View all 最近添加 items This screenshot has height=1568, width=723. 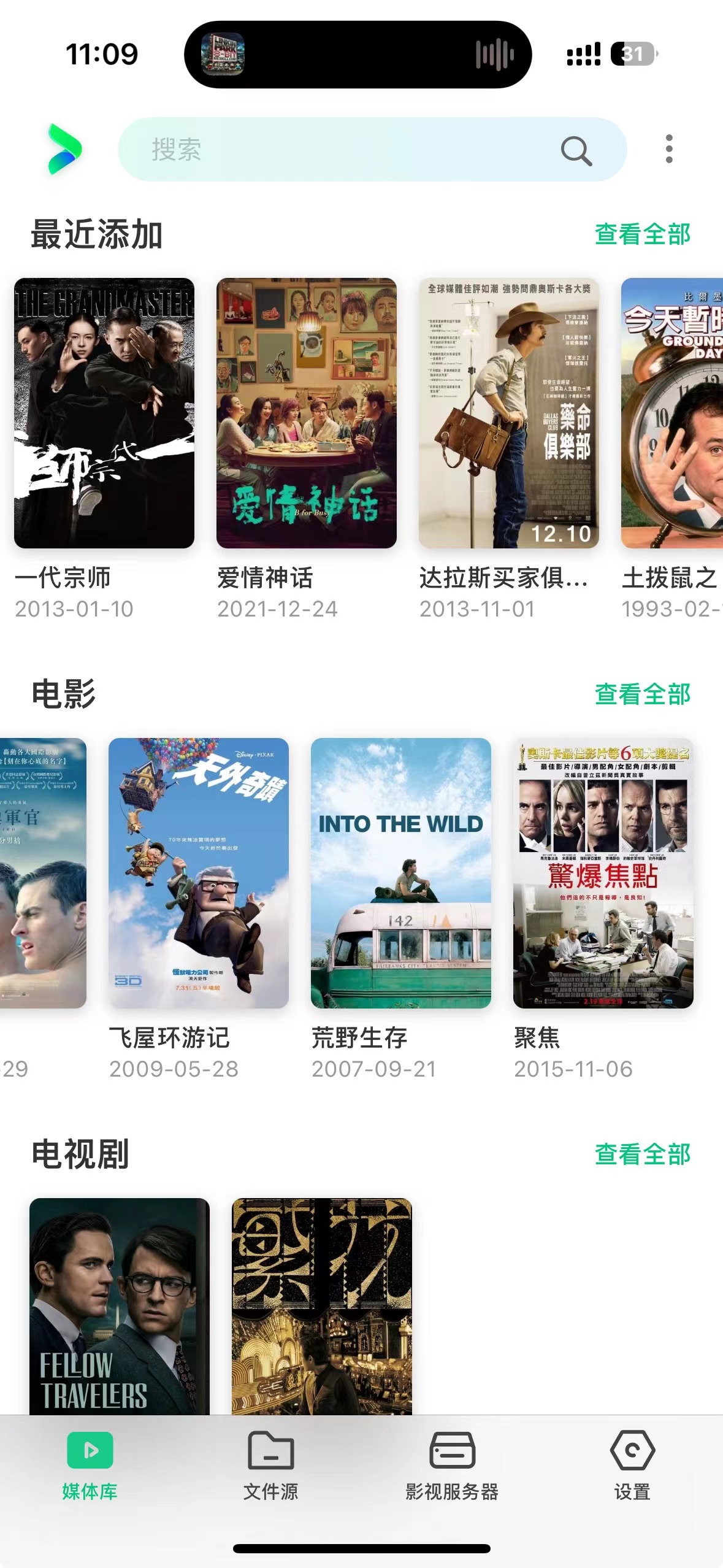click(x=642, y=234)
